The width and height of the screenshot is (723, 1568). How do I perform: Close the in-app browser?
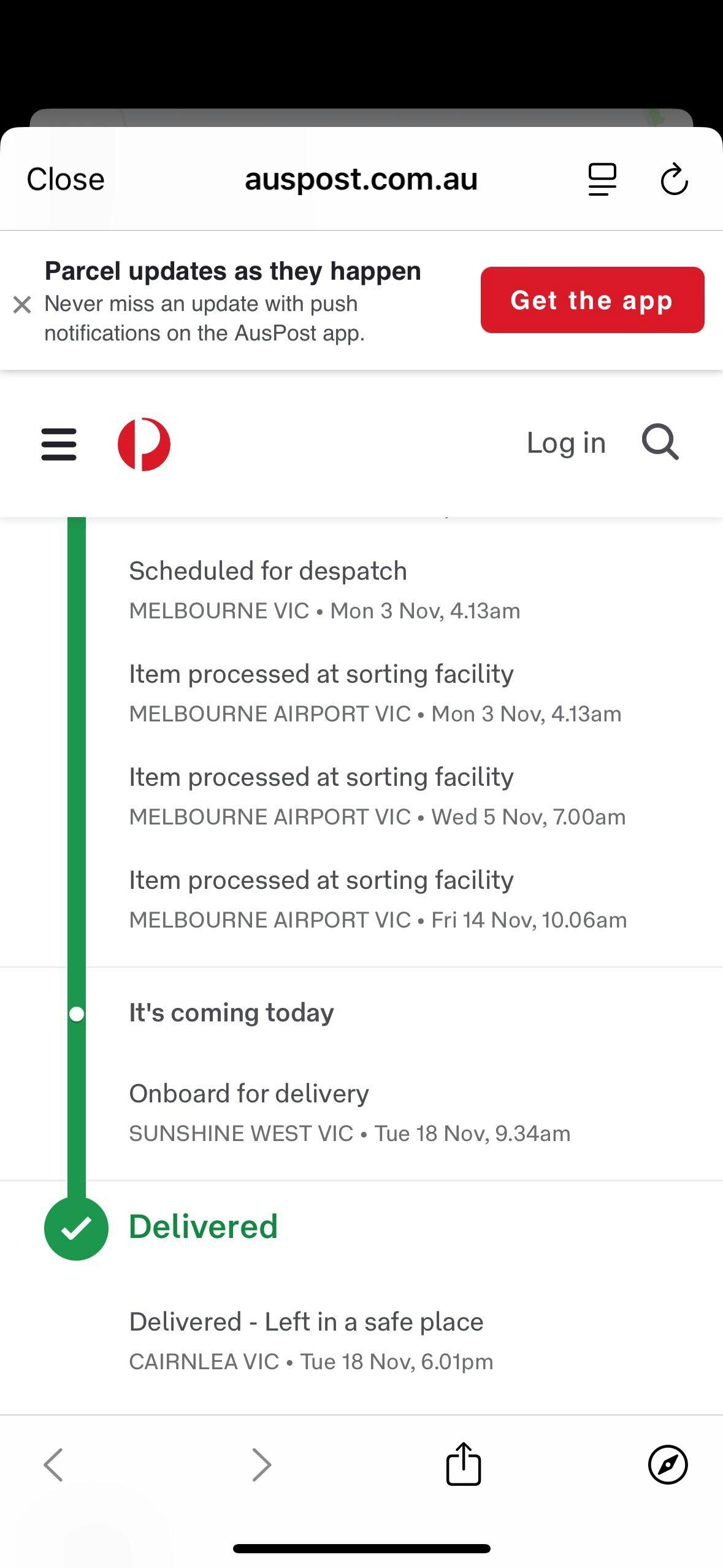pos(66,180)
